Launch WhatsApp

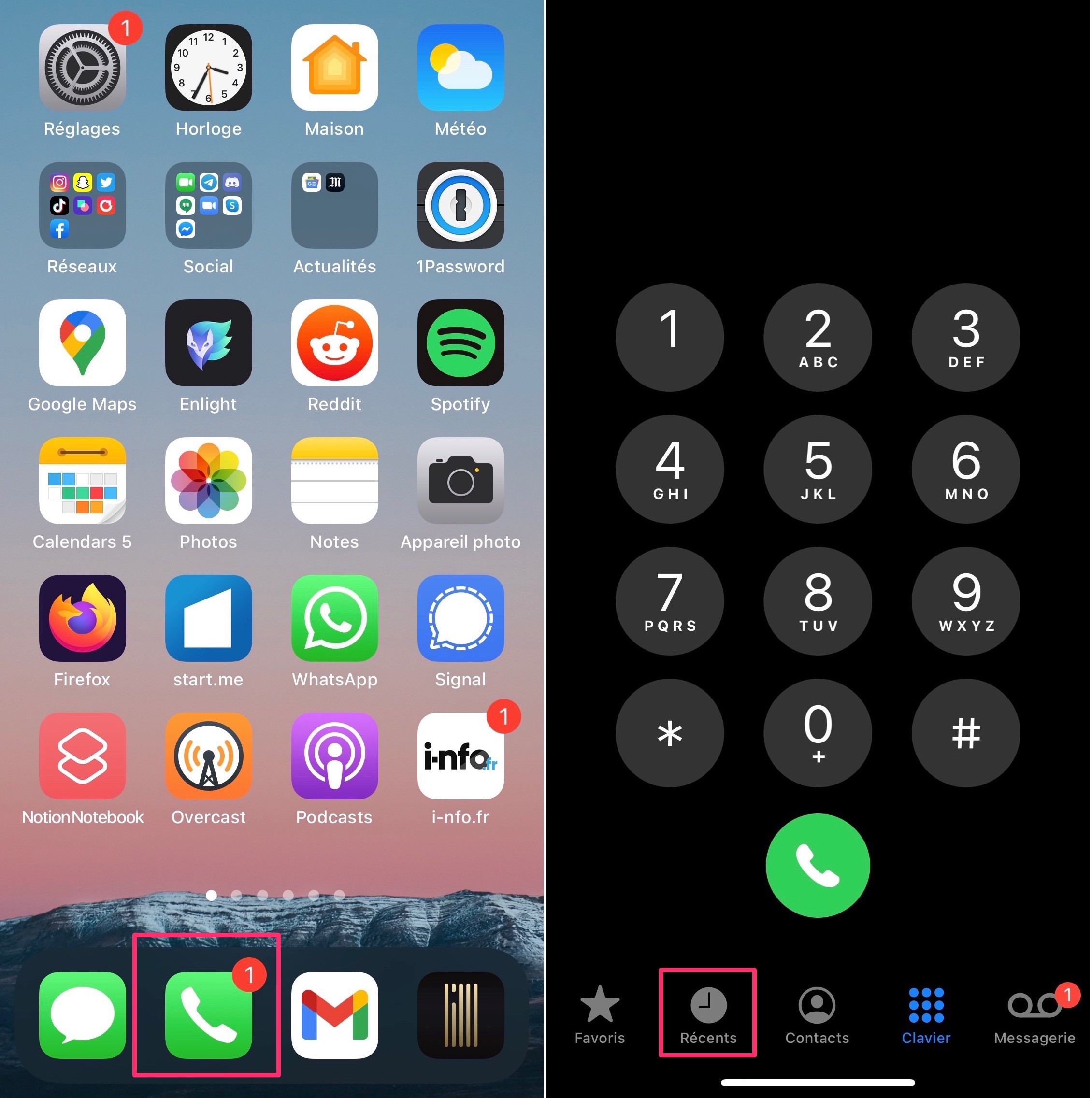(x=334, y=618)
